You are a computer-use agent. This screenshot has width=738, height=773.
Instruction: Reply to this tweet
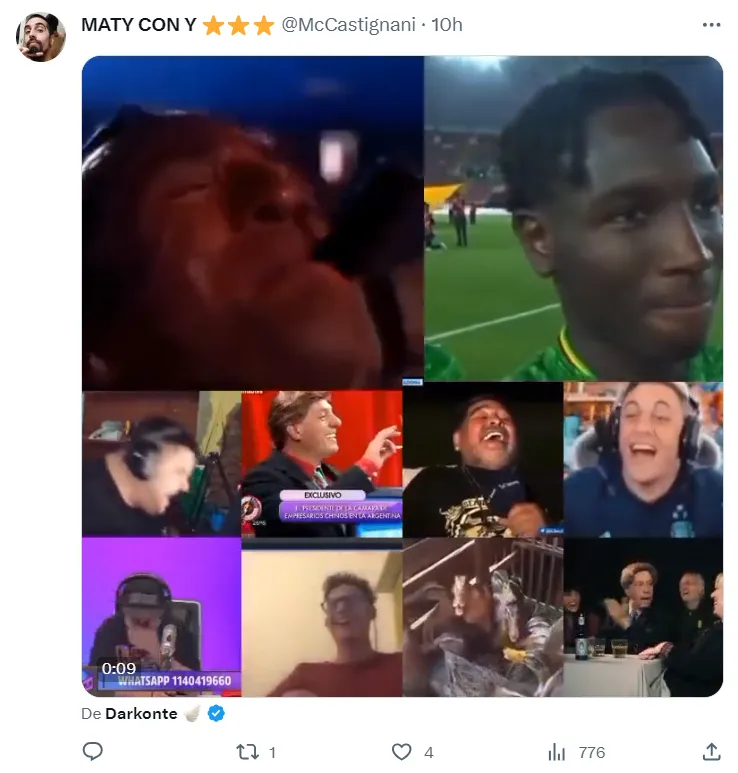(93, 751)
